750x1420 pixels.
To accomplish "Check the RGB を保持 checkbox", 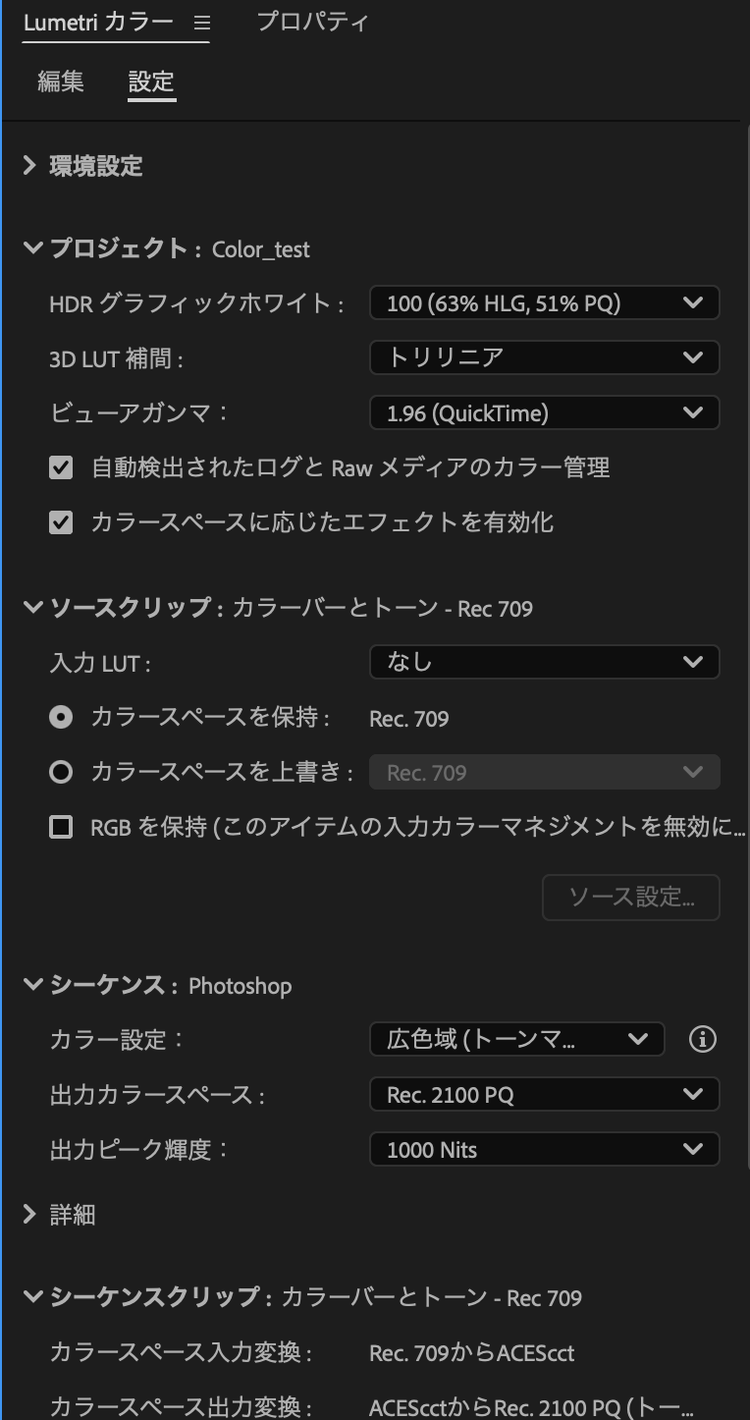I will click(x=61, y=827).
